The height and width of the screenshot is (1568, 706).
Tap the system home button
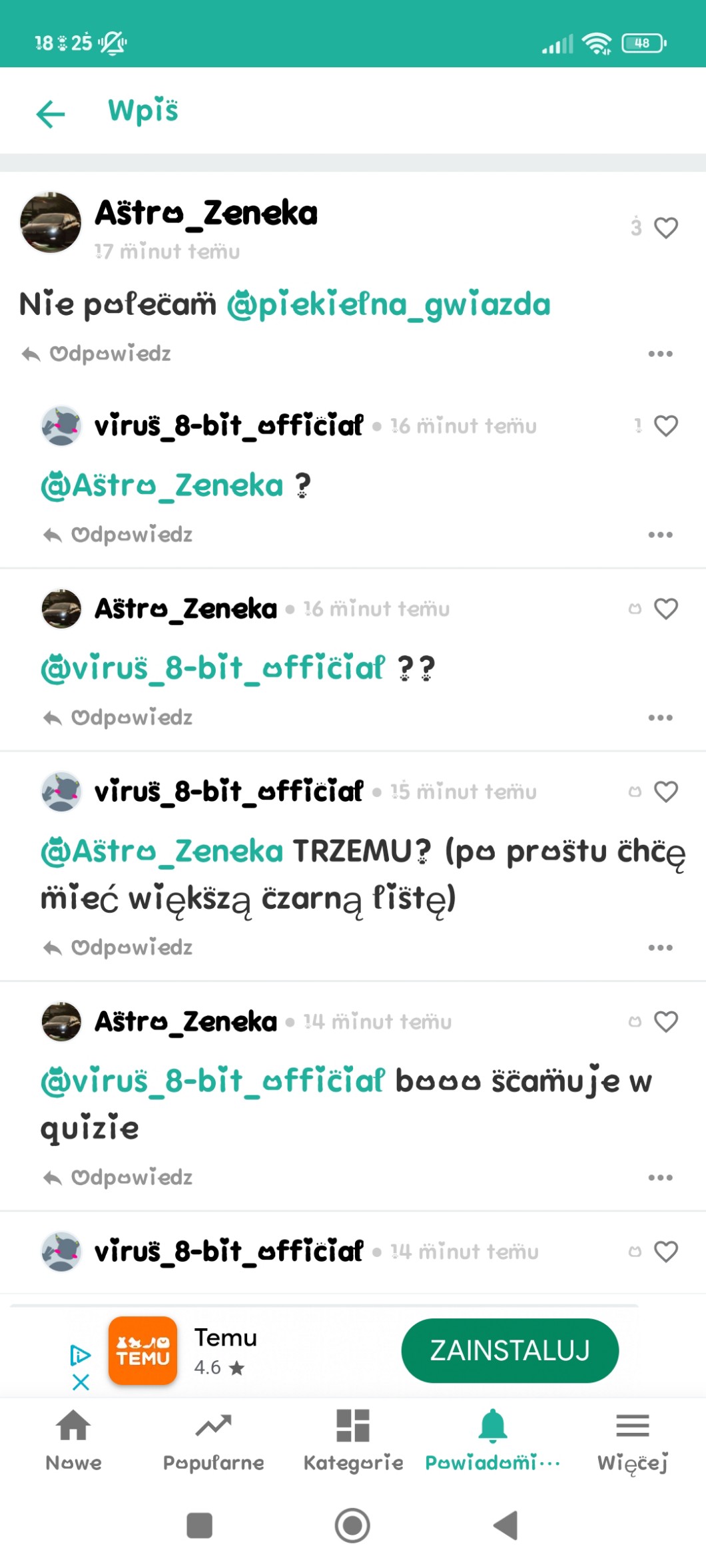(x=352, y=1525)
